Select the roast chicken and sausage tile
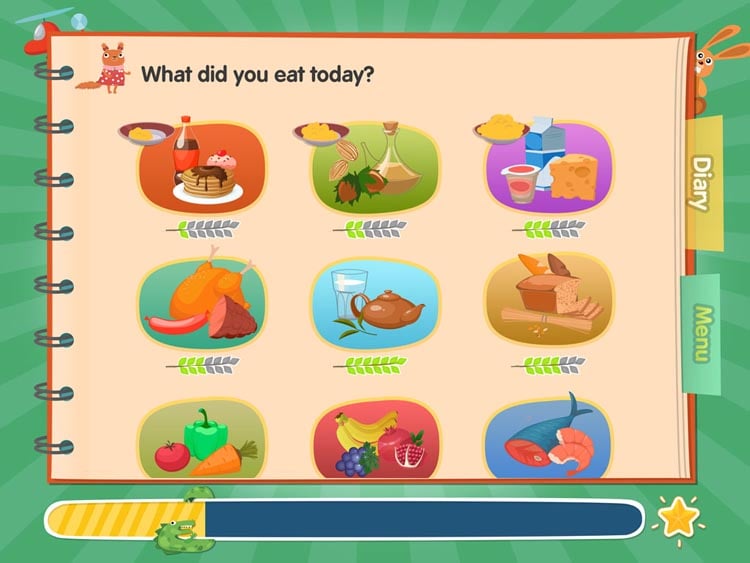This screenshot has height=563, width=750. coord(202,303)
